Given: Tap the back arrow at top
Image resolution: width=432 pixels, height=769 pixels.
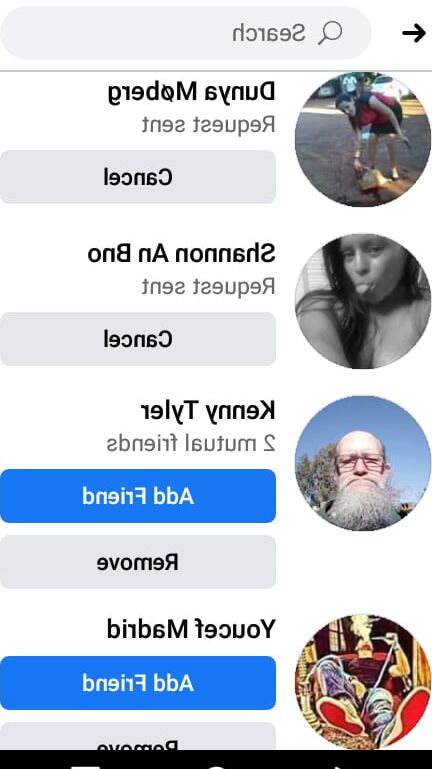Looking at the screenshot, I should pos(413,33).
